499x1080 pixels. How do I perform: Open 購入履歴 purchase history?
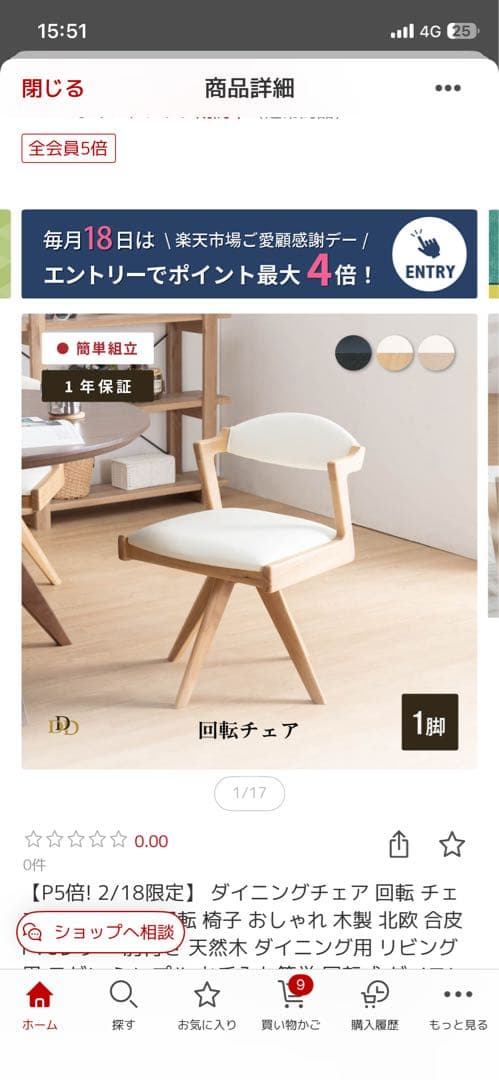375,1005
